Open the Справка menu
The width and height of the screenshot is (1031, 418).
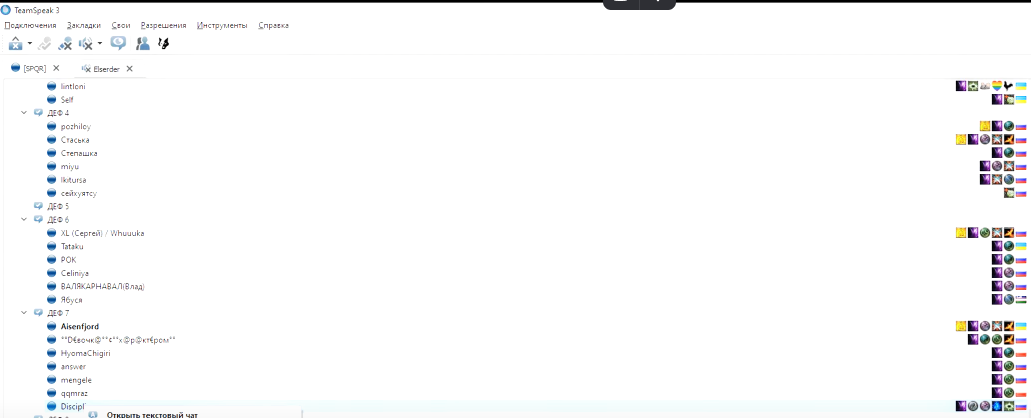pyautogui.click(x=273, y=25)
